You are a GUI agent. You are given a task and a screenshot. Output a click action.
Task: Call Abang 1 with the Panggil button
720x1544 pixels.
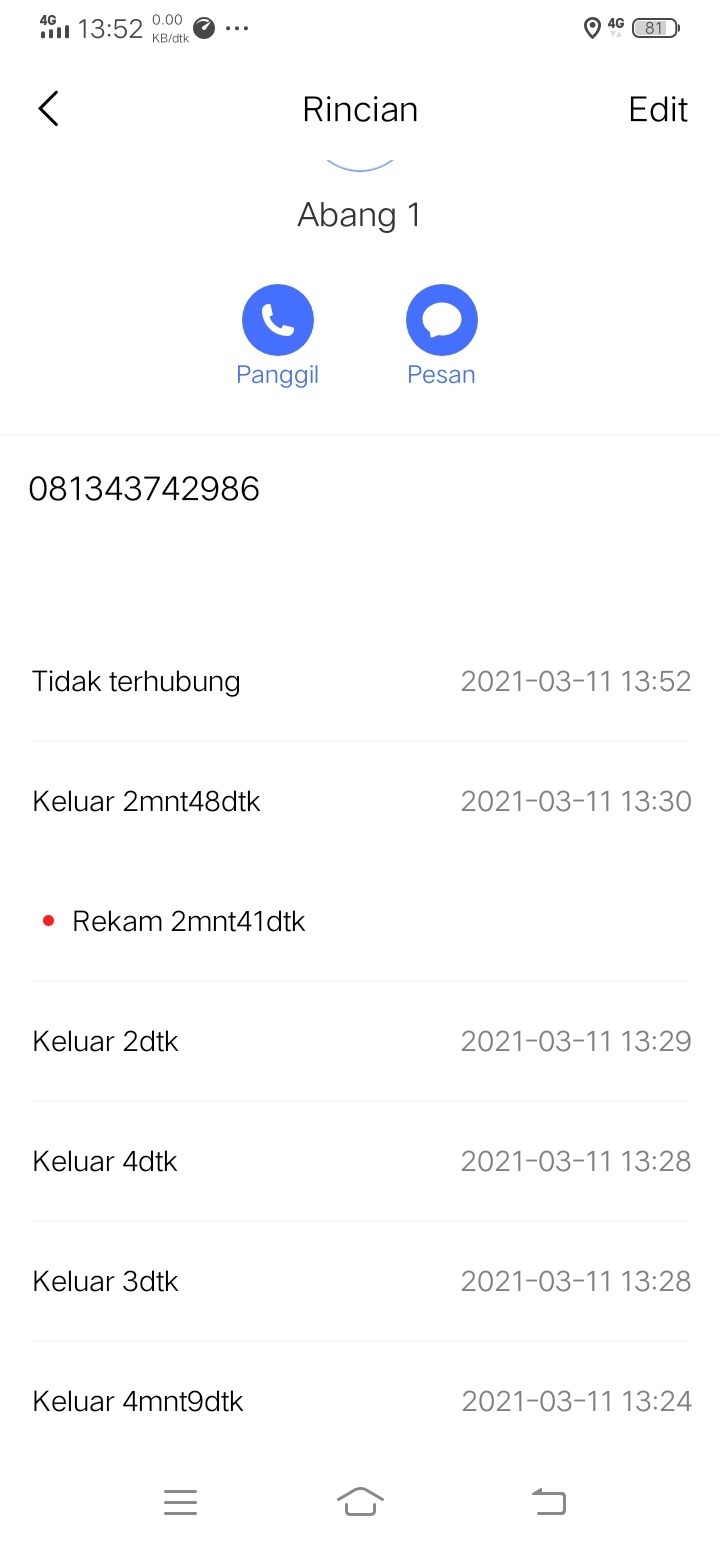277,322
